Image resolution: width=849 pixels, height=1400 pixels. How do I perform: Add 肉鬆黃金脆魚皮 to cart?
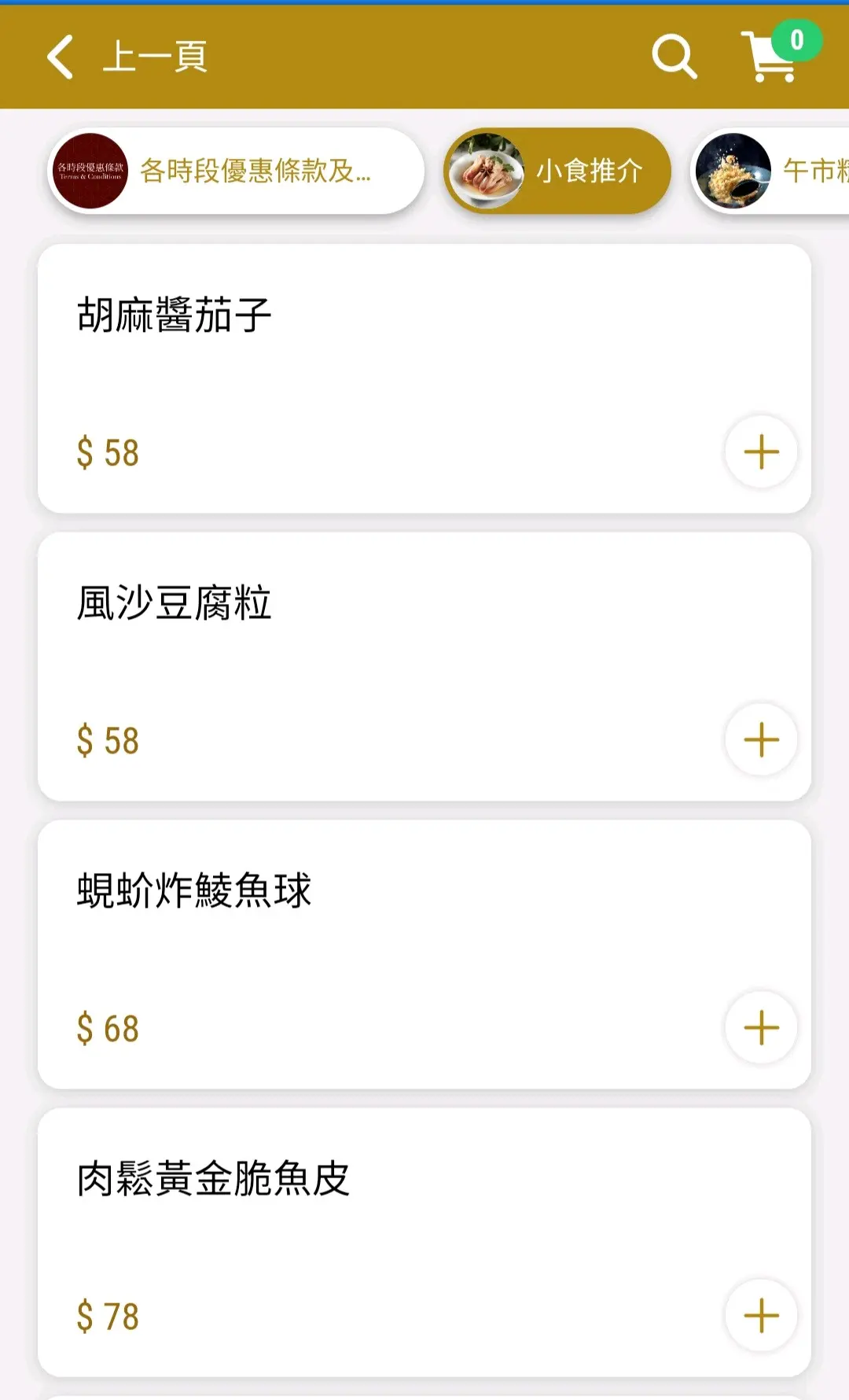click(x=761, y=1316)
